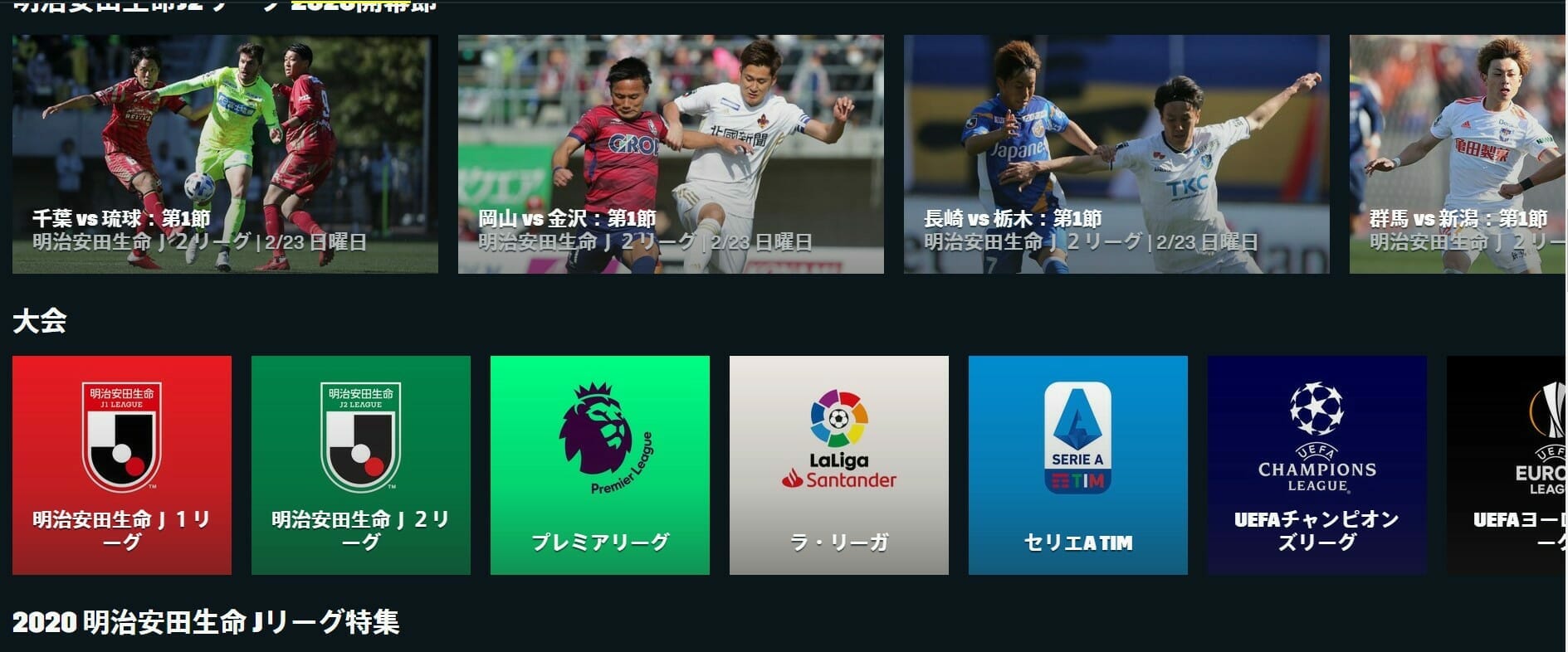
Task: Select the 明治安田生命J1リーグ tile
Action: (122, 465)
